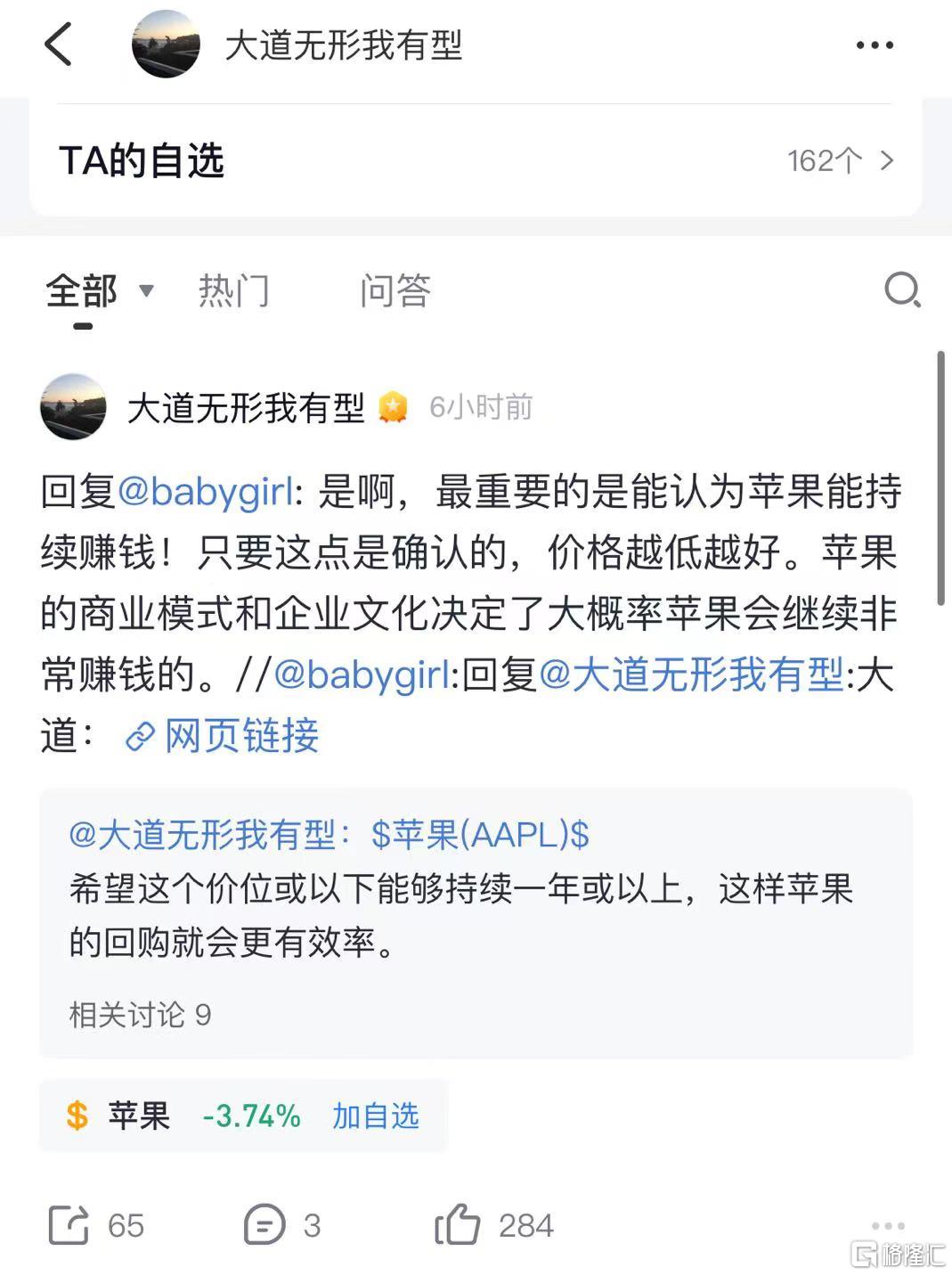
Task: Open the 网页链接 link in the post
Action: pos(223,736)
